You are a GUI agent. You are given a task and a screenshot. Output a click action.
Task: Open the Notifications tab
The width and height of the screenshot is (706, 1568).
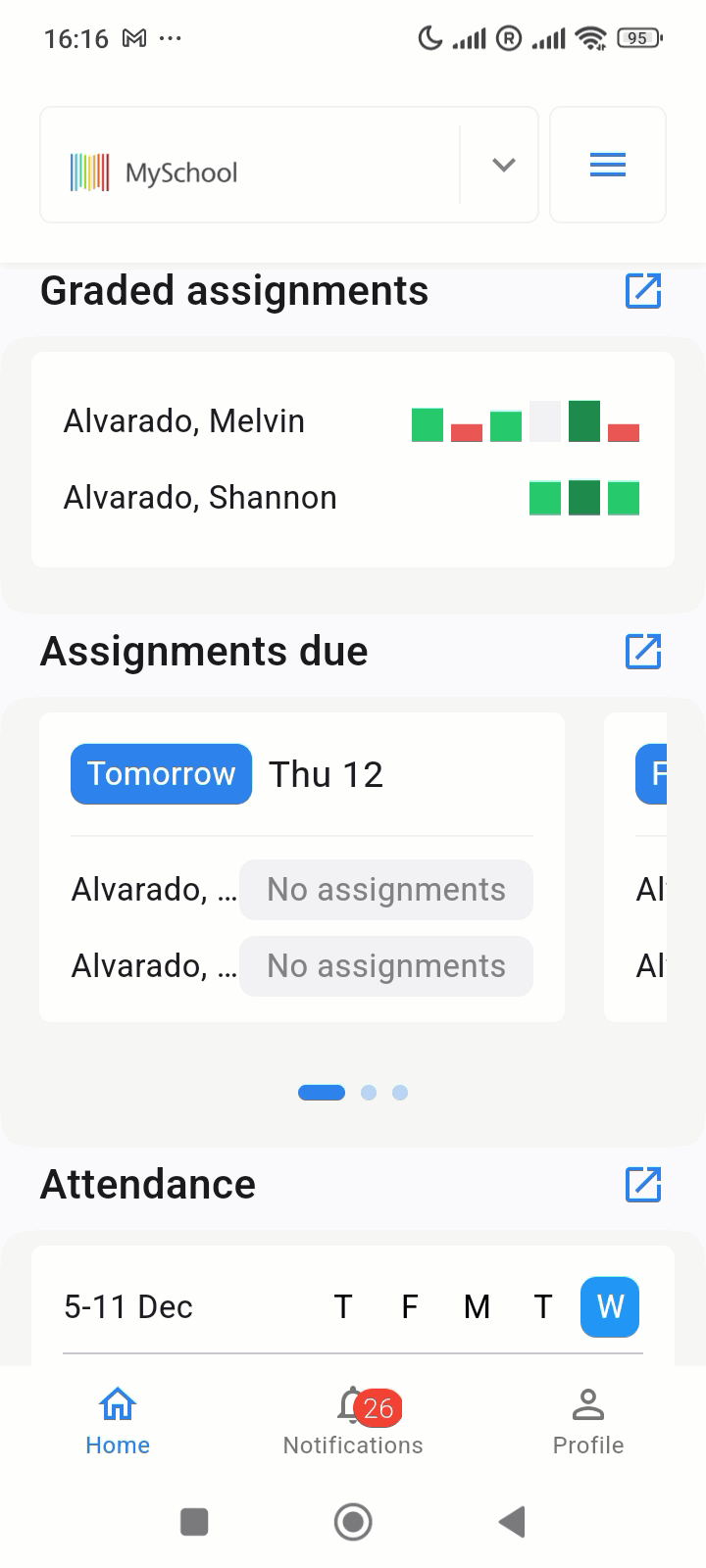pyautogui.click(x=353, y=1421)
